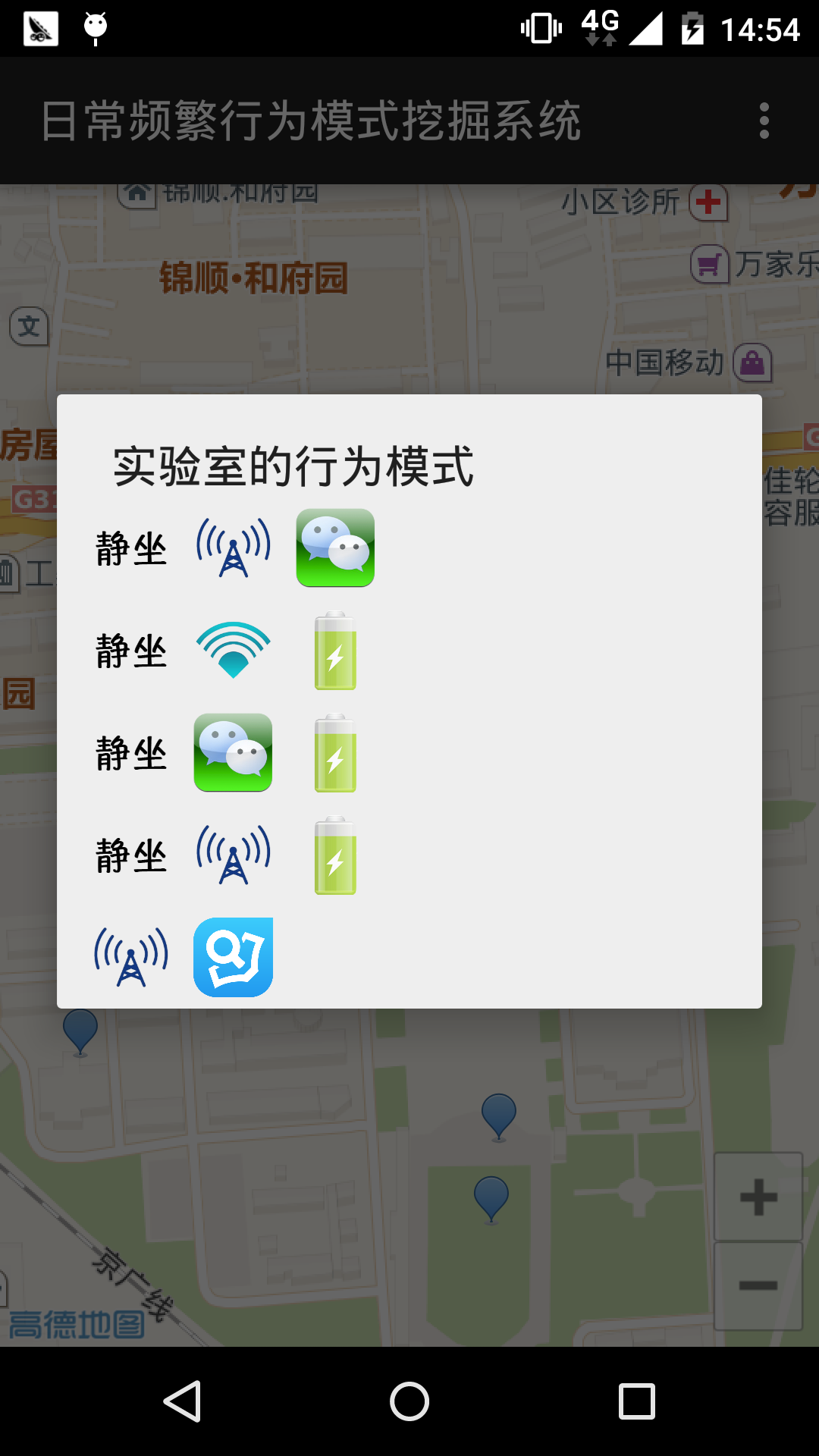Zoom out of the map with minus button
Viewport: 819px width, 1456px height.
(x=758, y=1285)
